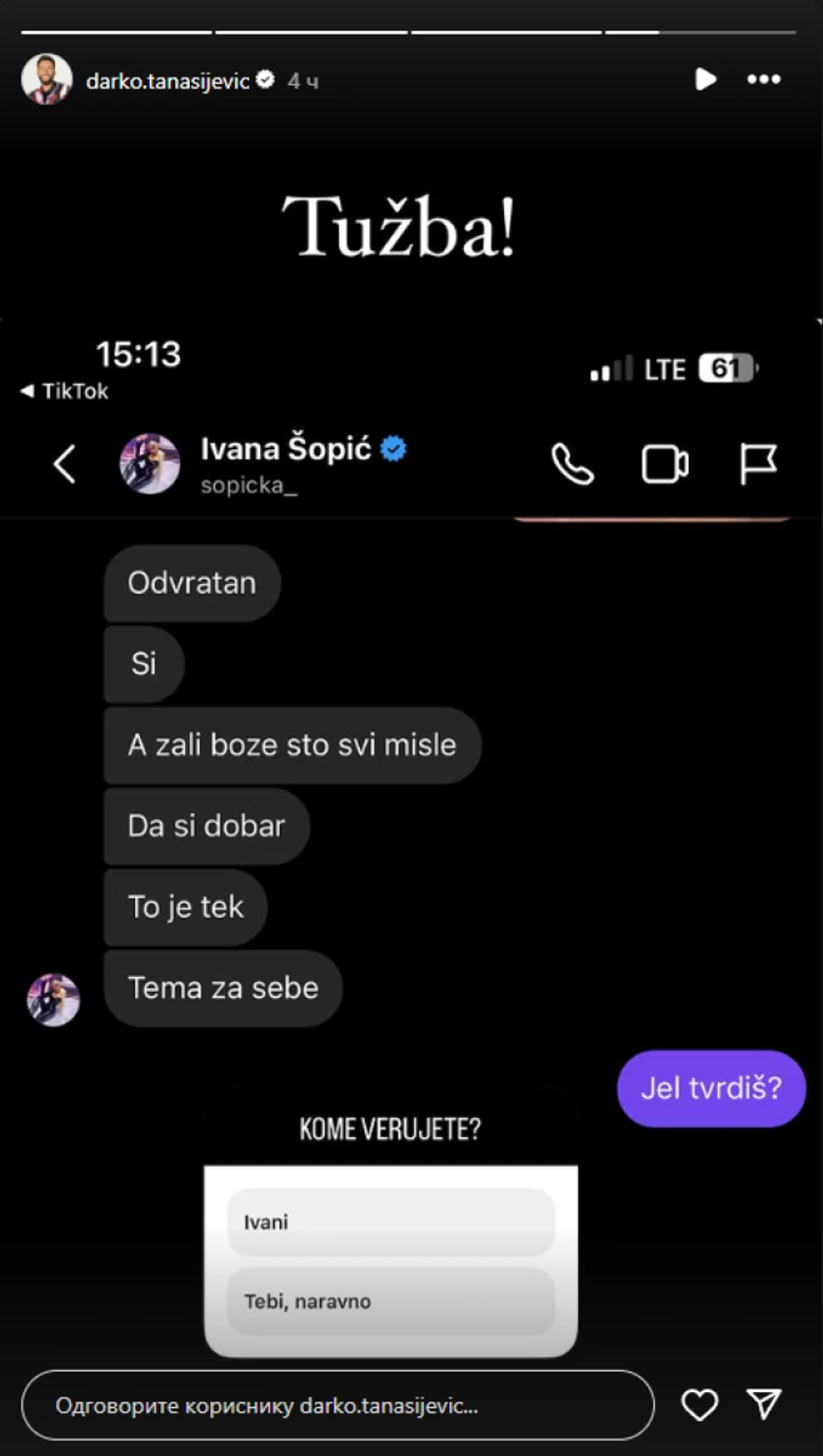Tap the 'Jel tvrdiš?' message bubble
The width and height of the screenshot is (823, 1456).
[710, 1087]
